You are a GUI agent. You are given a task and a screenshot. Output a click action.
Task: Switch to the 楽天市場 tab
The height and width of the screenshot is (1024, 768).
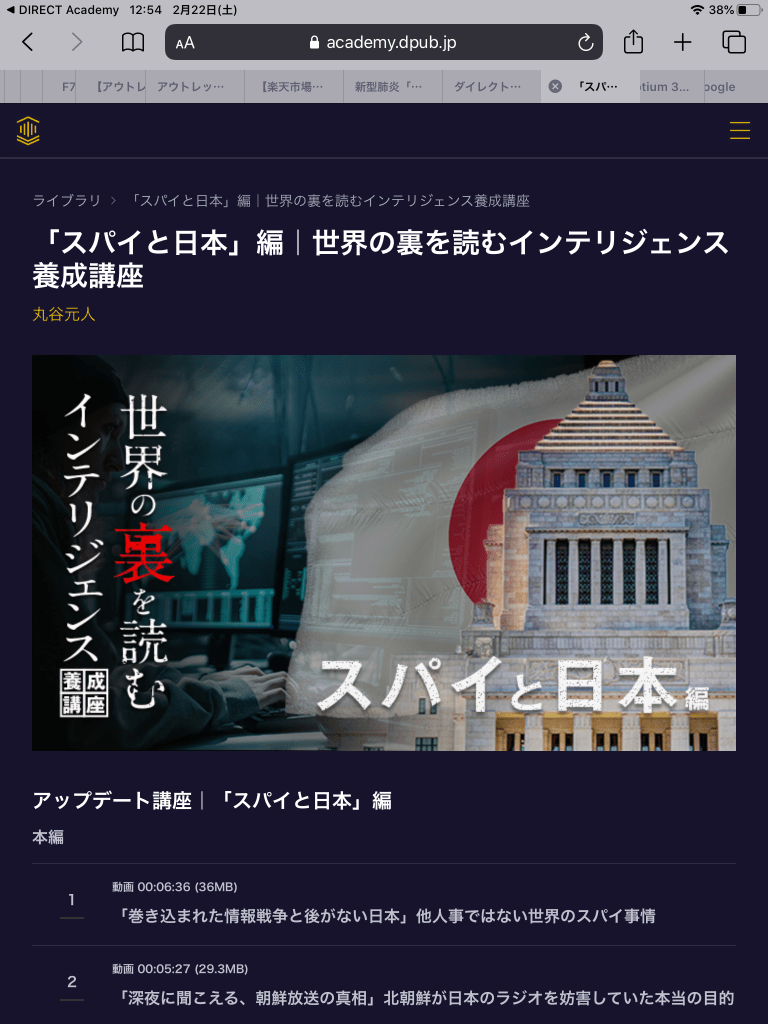(x=291, y=87)
